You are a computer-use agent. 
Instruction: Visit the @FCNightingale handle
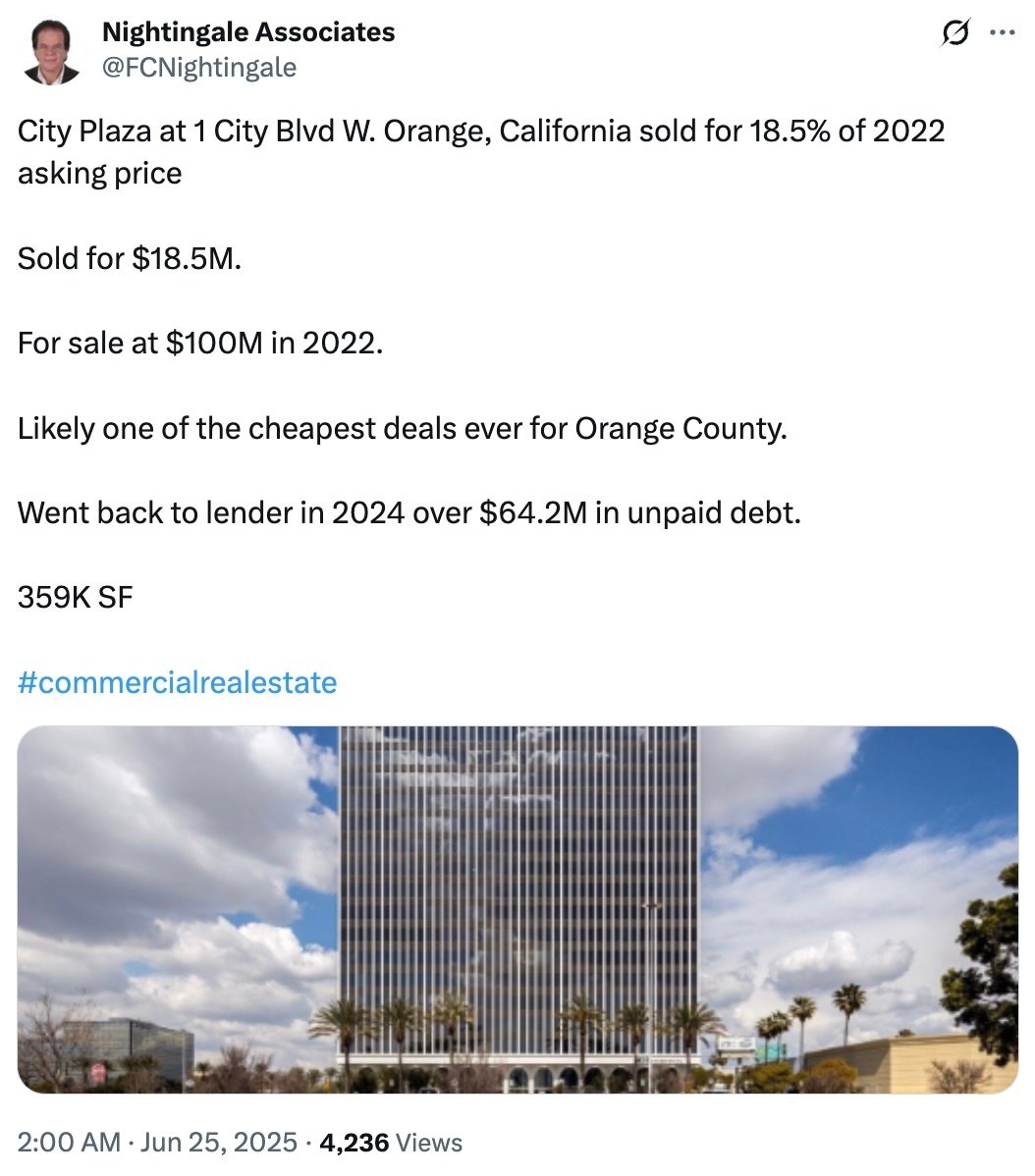click(198, 67)
